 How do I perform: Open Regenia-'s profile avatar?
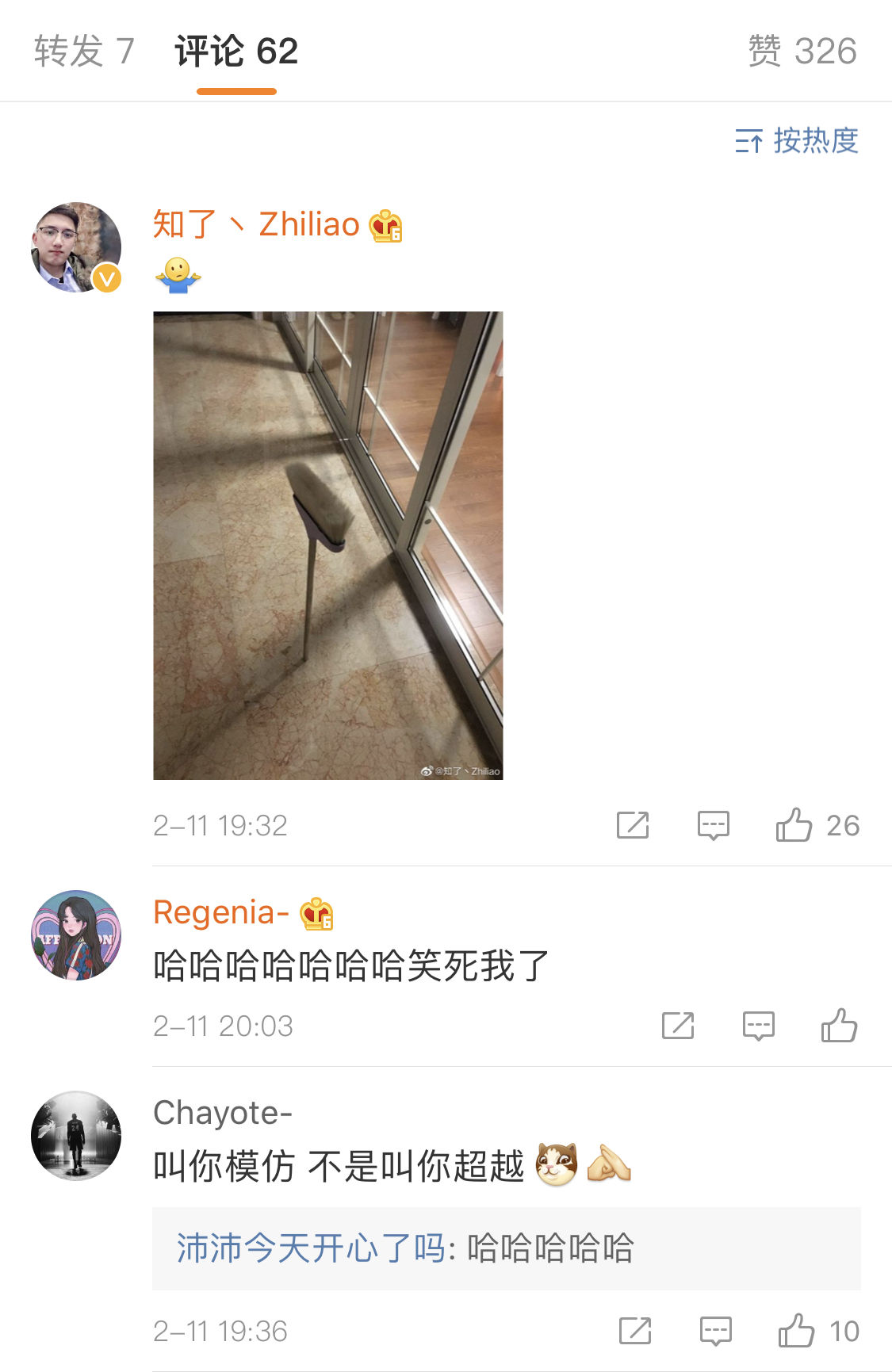(x=76, y=934)
